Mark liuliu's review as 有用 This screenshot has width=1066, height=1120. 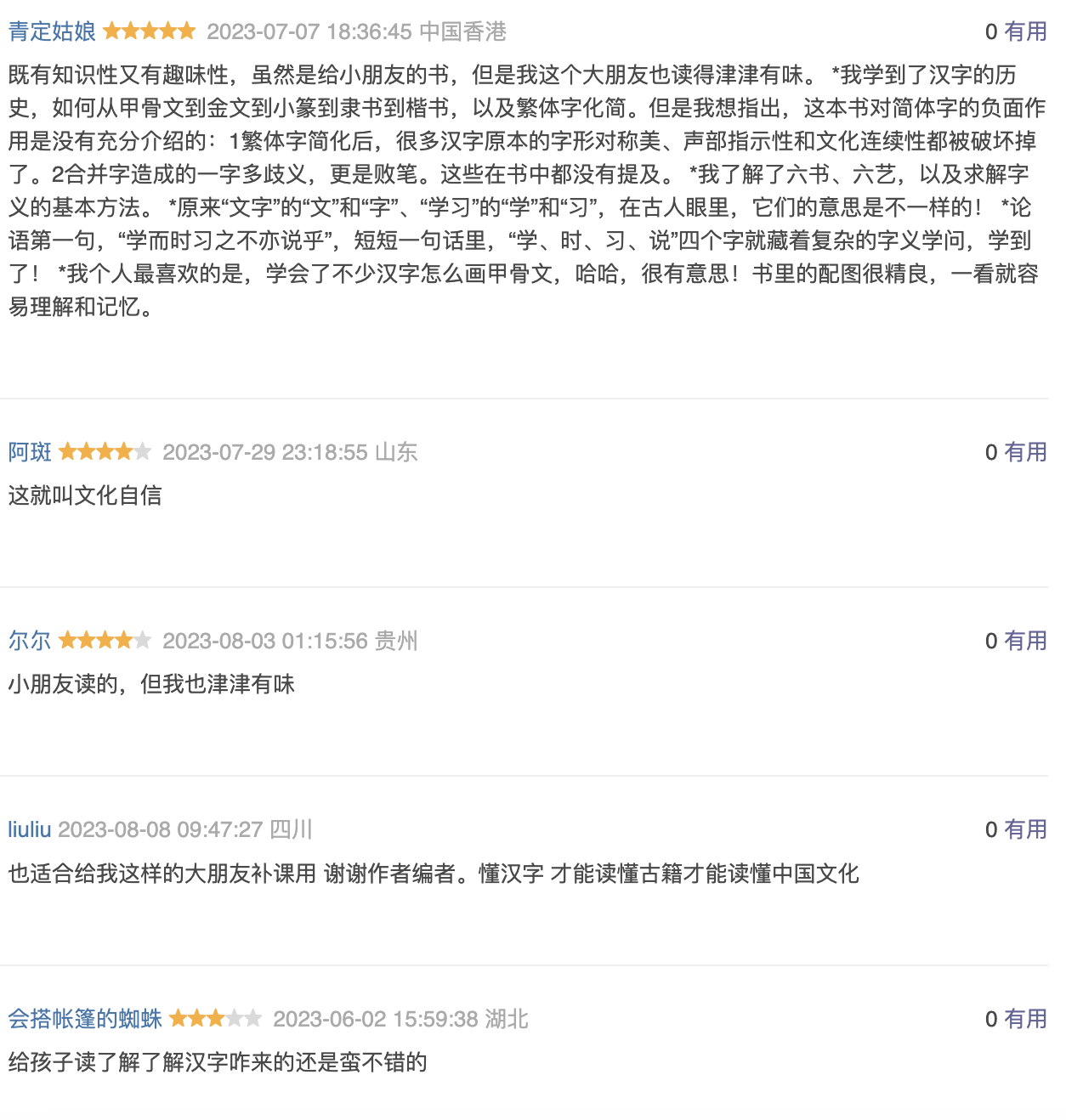tap(1025, 829)
